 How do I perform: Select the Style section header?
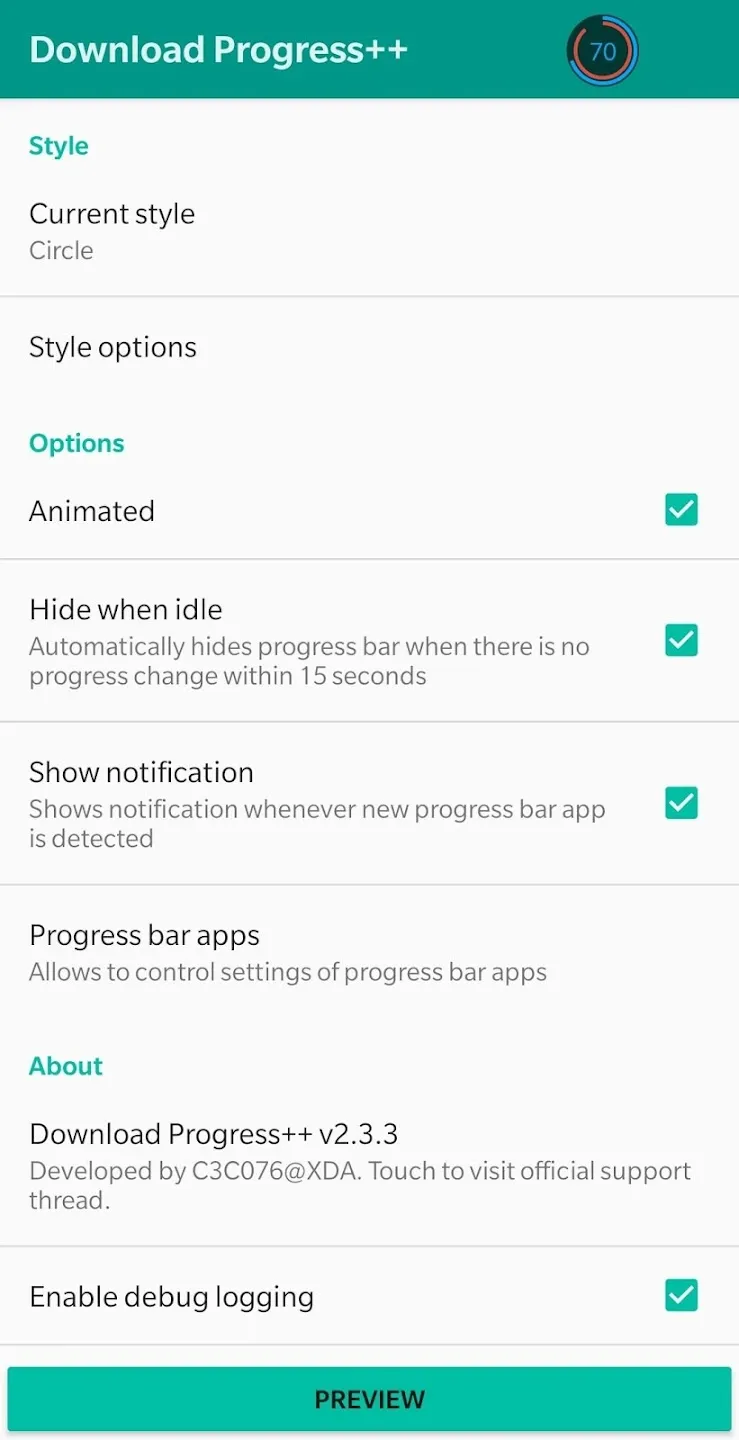click(58, 145)
